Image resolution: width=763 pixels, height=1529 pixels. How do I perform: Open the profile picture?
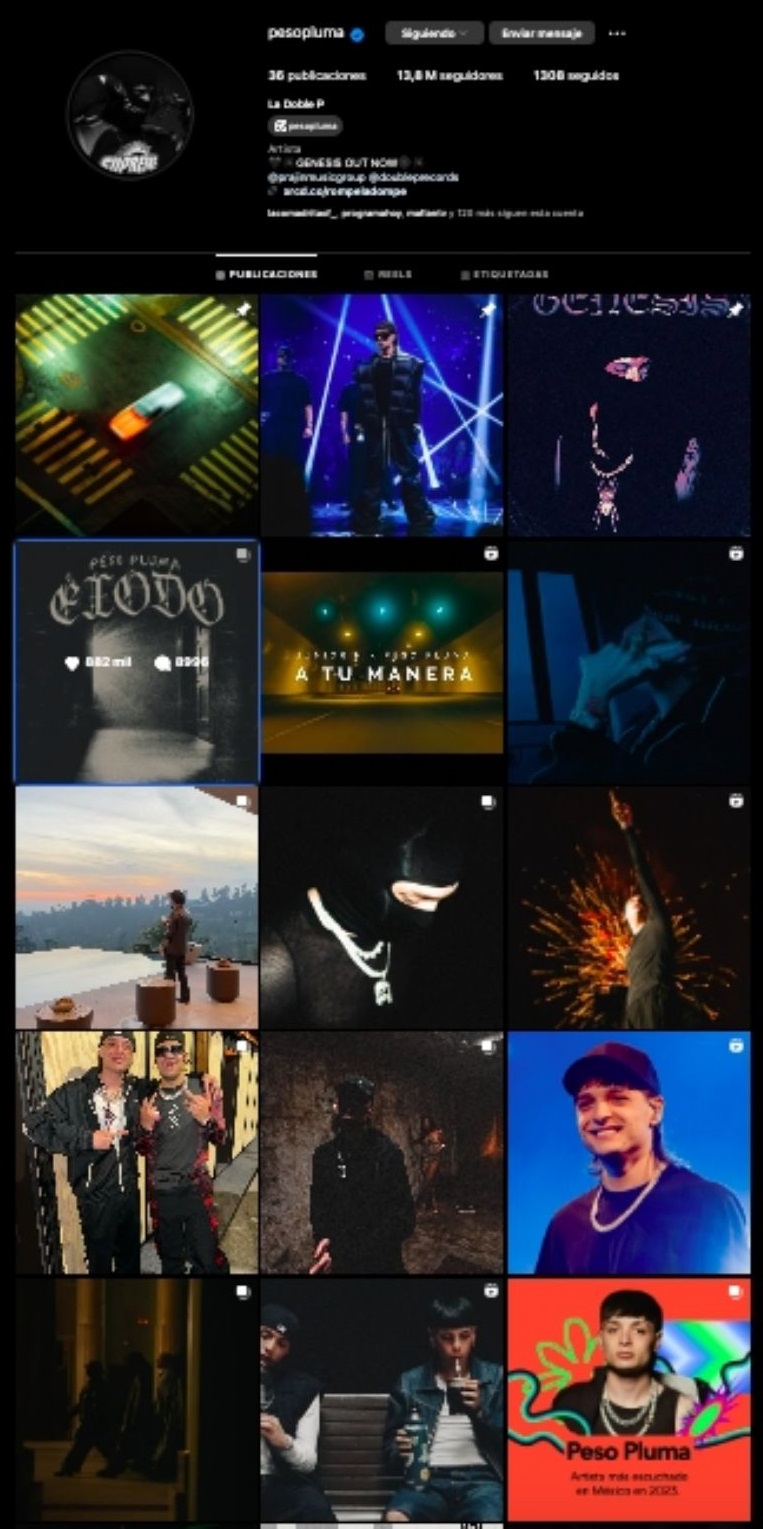[130, 115]
